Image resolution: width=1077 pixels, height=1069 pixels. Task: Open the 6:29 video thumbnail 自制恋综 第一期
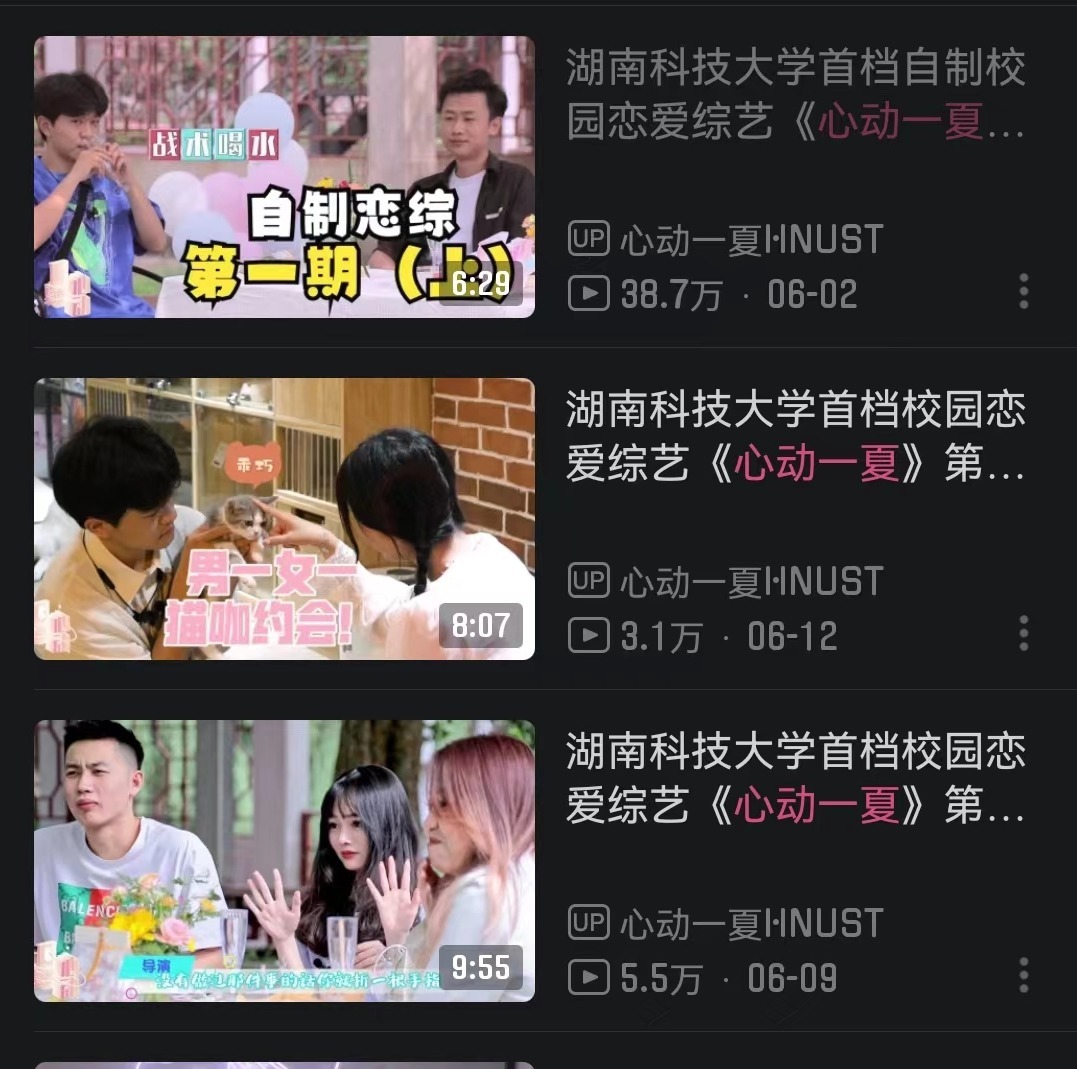(284, 177)
